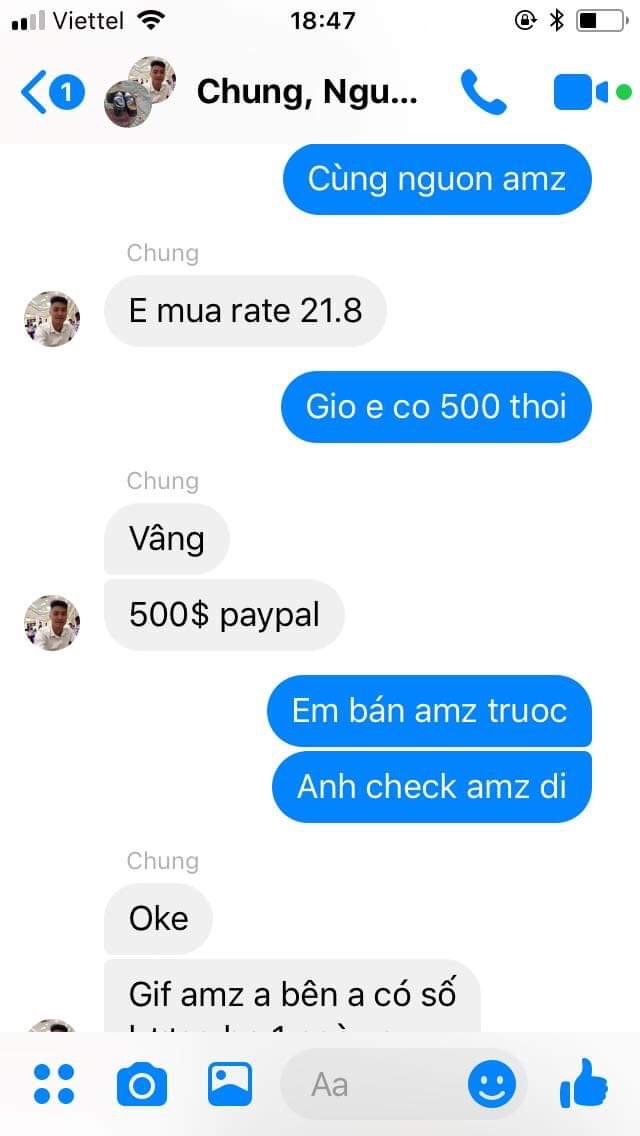Send a thumbs-up like

tap(584, 1084)
